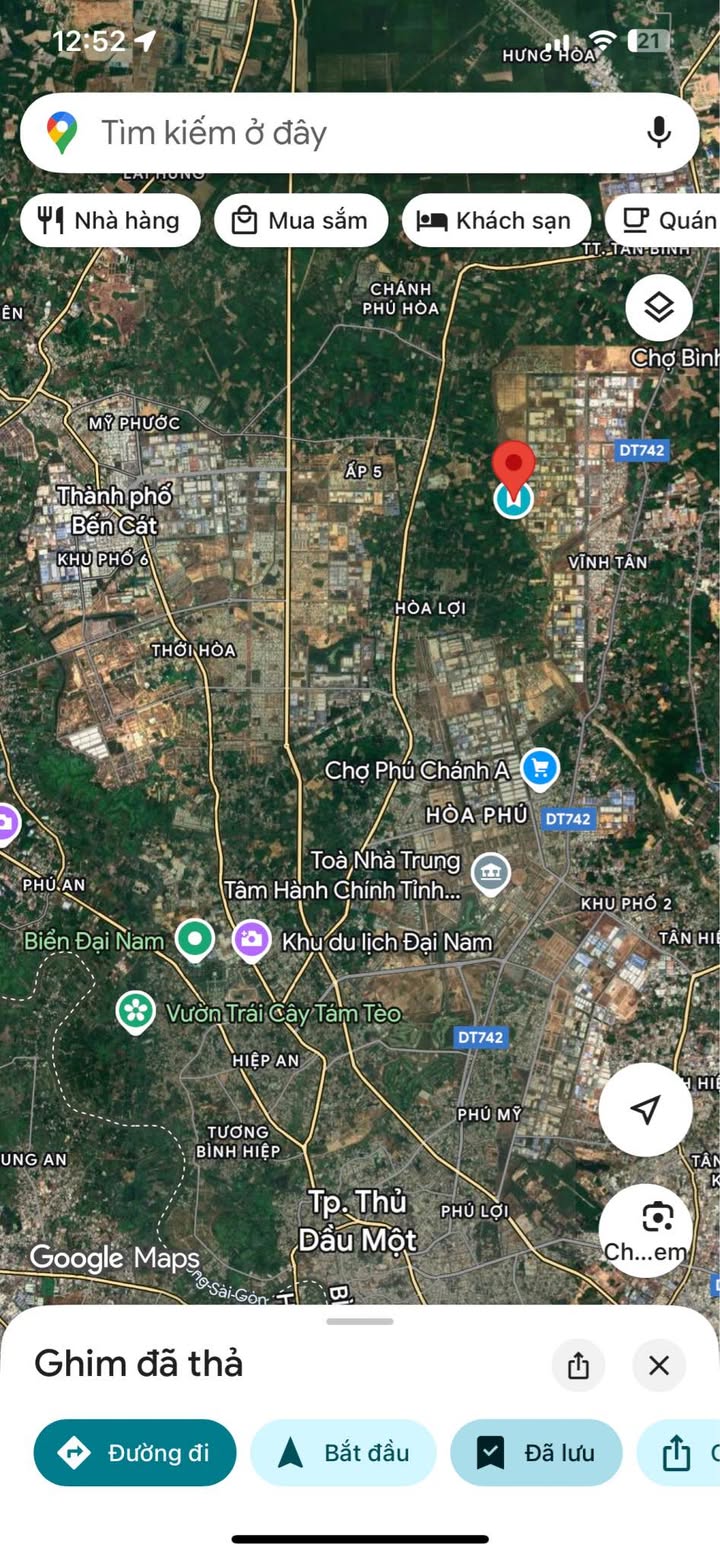Get directions with Đường đi
Screen dimensions: 720x1557
(135, 1452)
